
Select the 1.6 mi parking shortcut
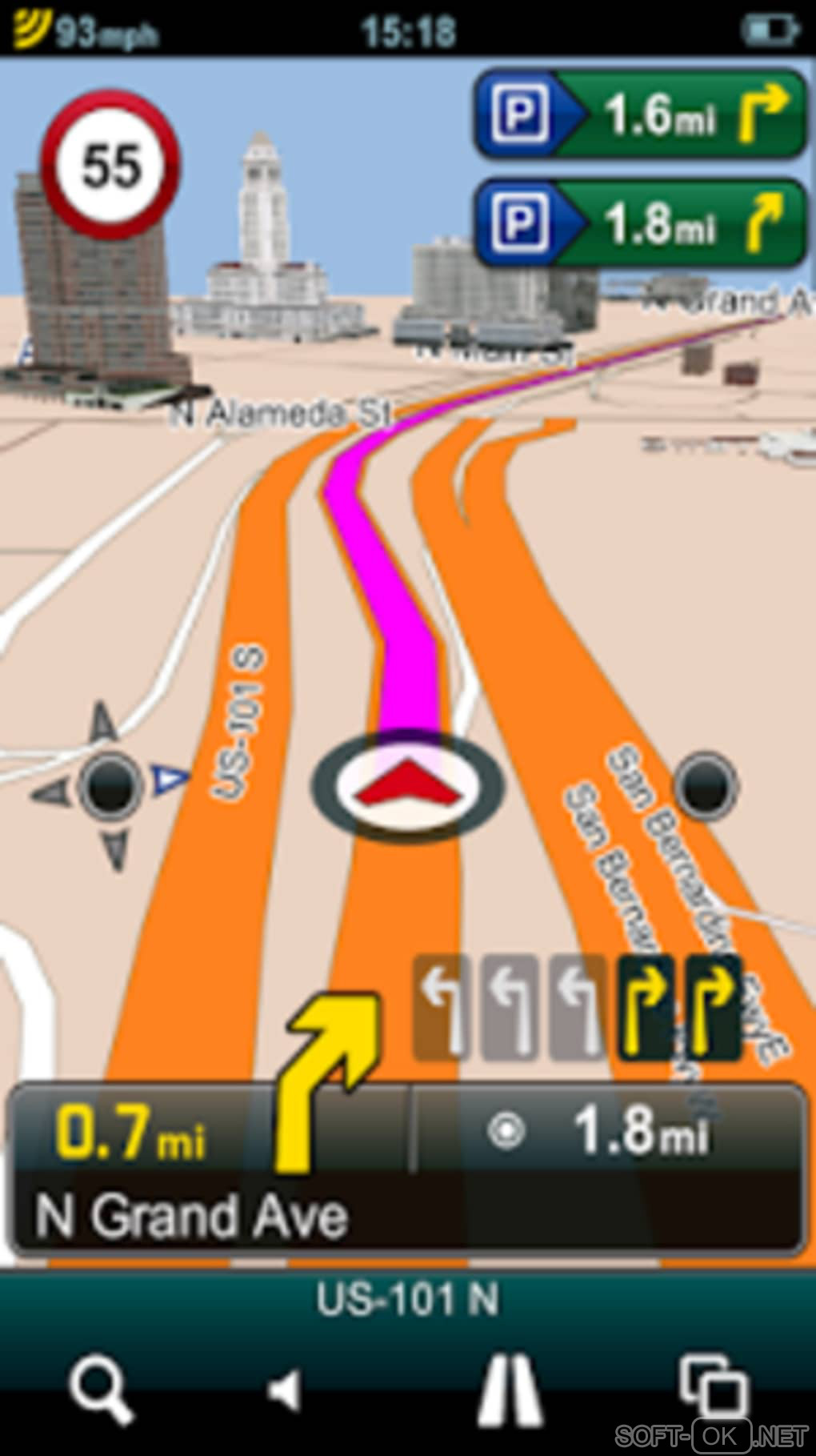[x=640, y=114]
